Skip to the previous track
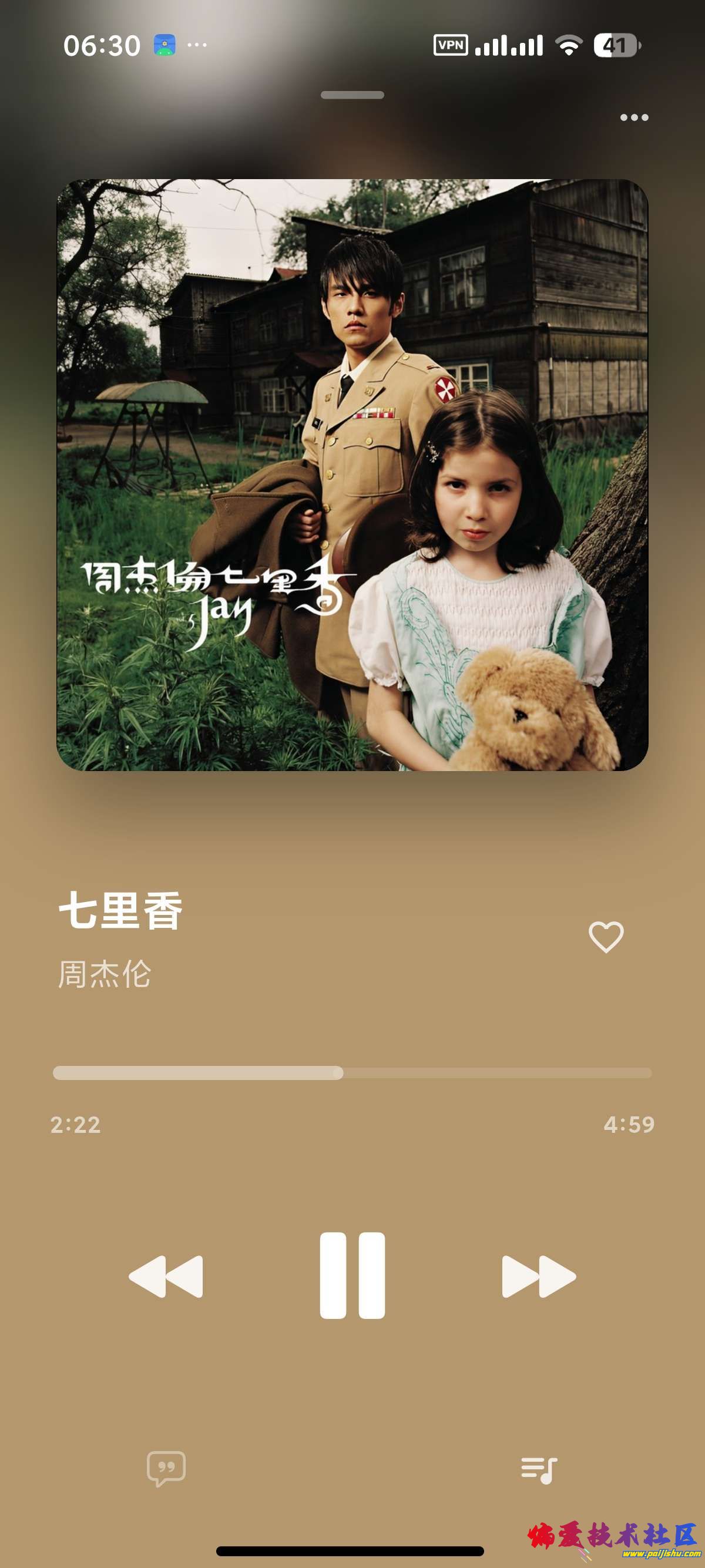This screenshot has height=1568, width=705. (166, 1276)
